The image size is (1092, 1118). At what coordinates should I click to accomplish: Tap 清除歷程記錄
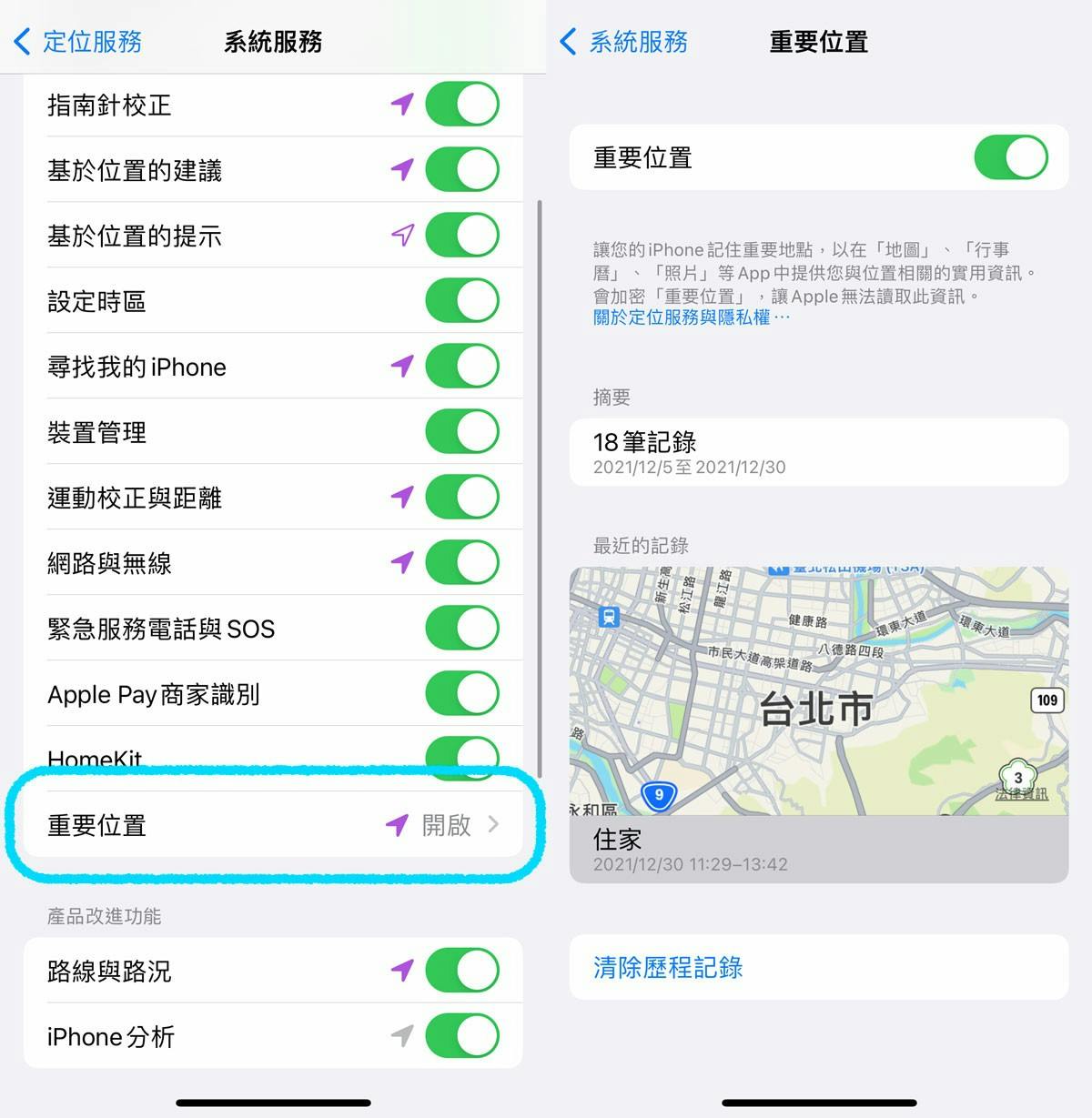click(x=668, y=967)
